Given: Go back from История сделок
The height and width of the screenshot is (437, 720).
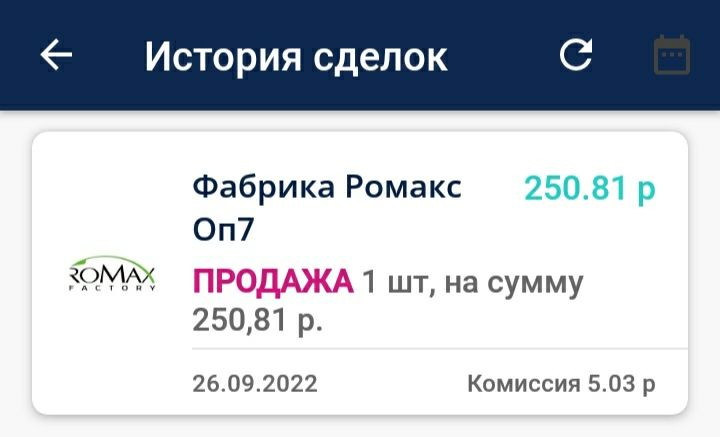Looking at the screenshot, I should (x=56, y=55).
